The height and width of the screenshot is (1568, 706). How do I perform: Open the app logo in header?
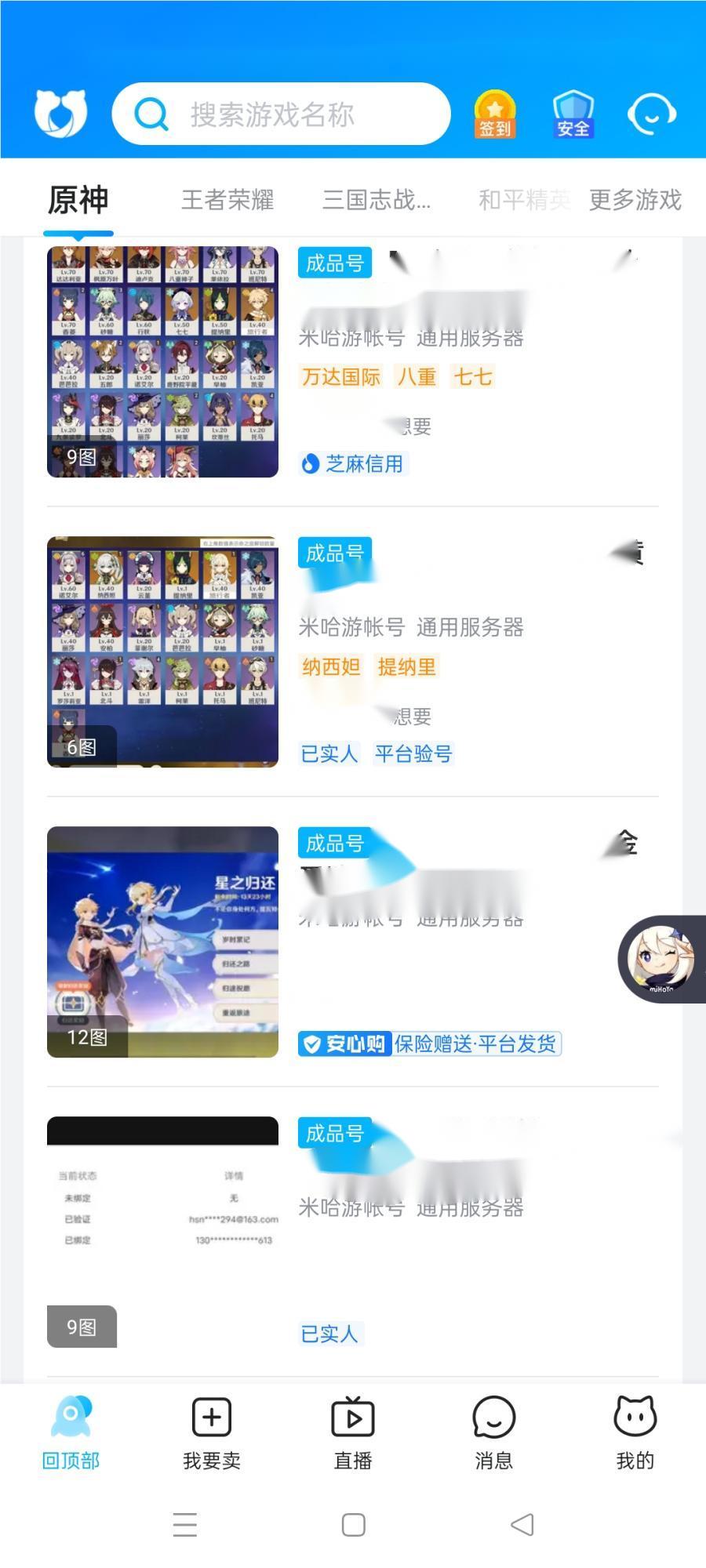coord(60,114)
